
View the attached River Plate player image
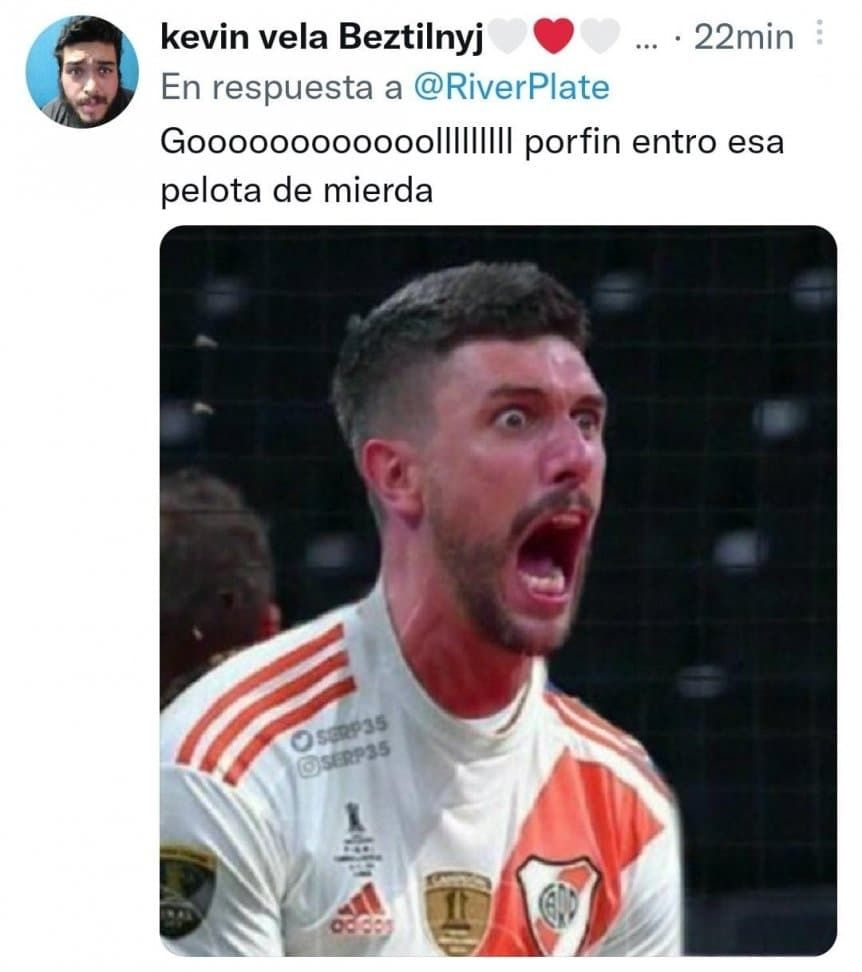[x=498, y=590]
